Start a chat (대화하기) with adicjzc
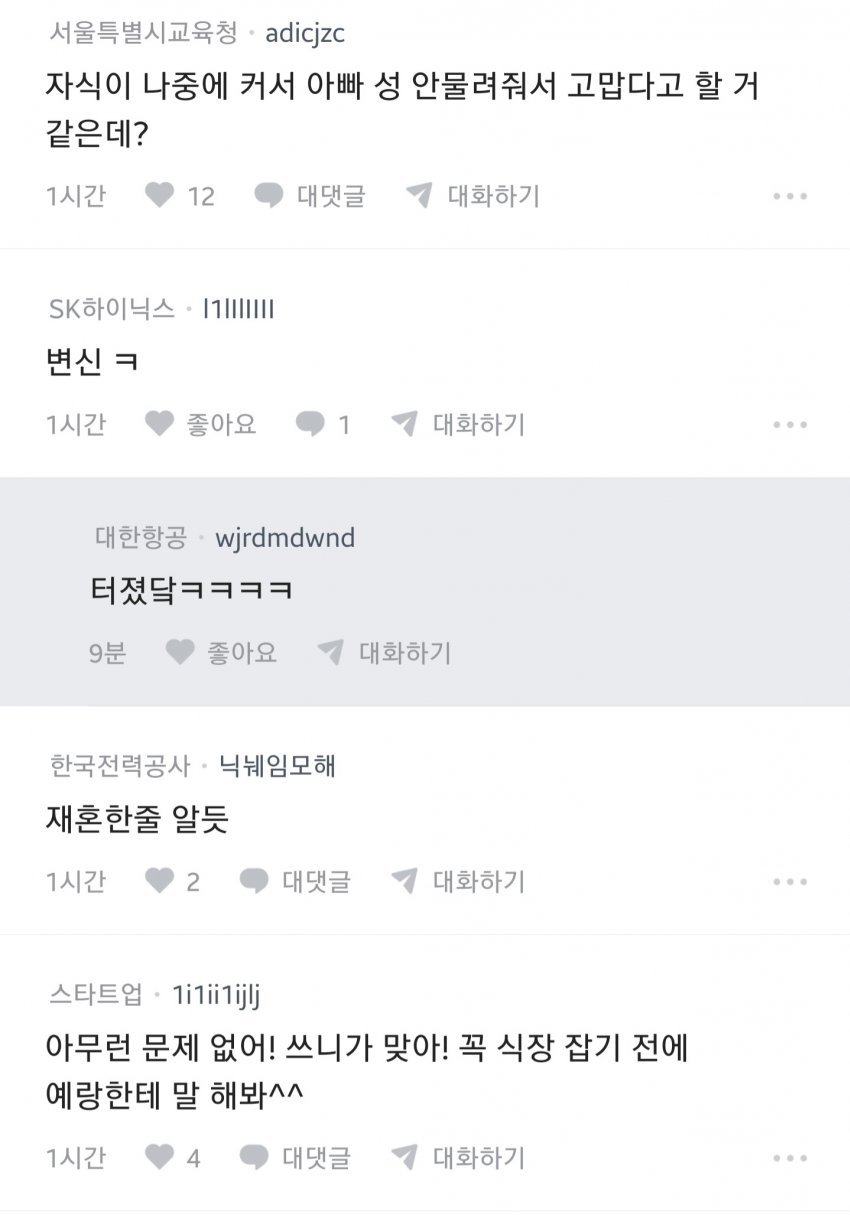Viewport: 850px width, 1215px height. 473,196
